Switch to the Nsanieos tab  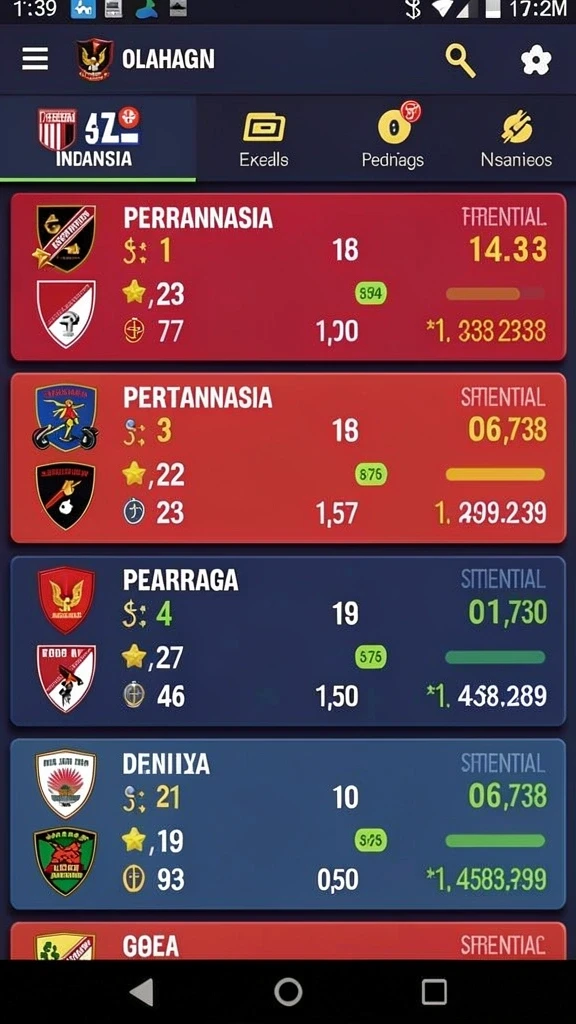[516, 139]
